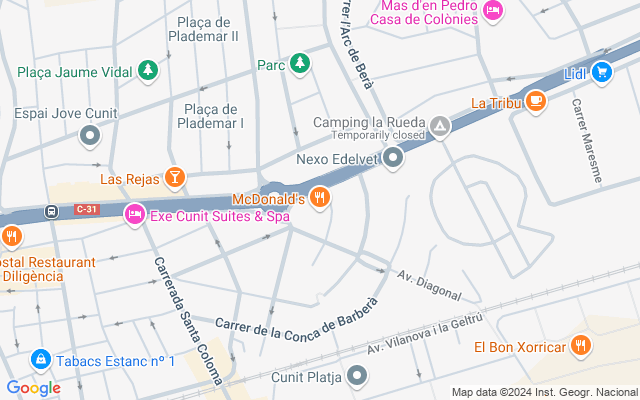The image size is (640, 400).
Task: Open the Tabacs Estanc nº 1 shop marker
Action: 41,358
